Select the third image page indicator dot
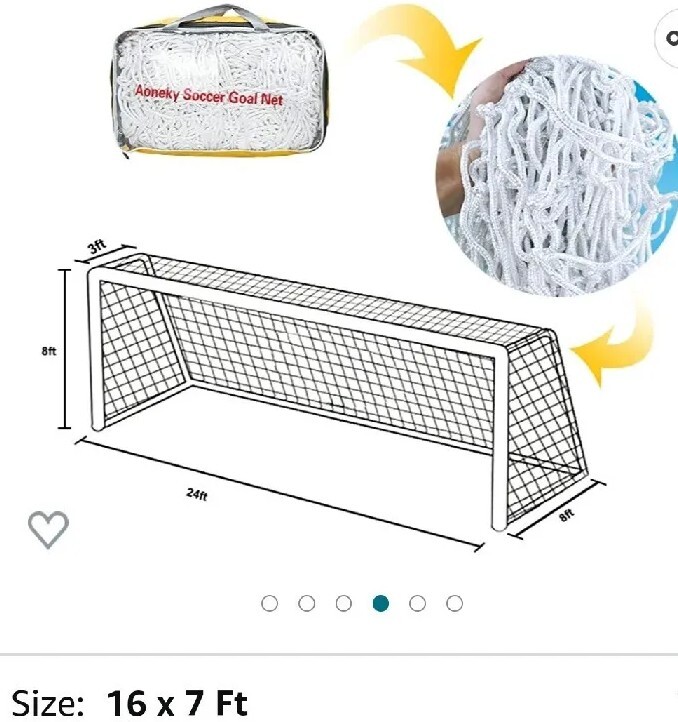The width and height of the screenshot is (678, 722). click(x=344, y=603)
